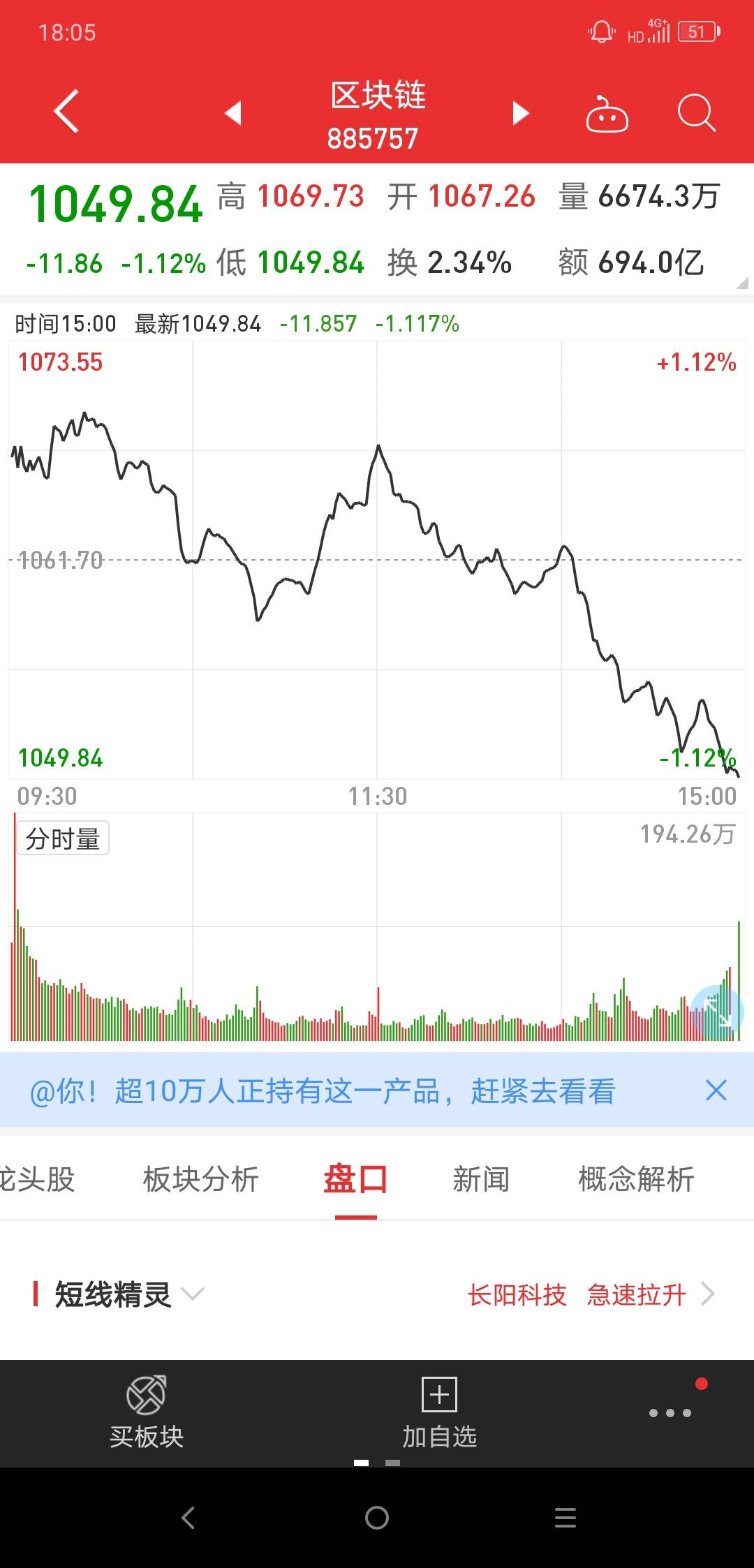The image size is (754, 1568).
Task: Open the 分时量 indicator selector
Action: coord(63,838)
